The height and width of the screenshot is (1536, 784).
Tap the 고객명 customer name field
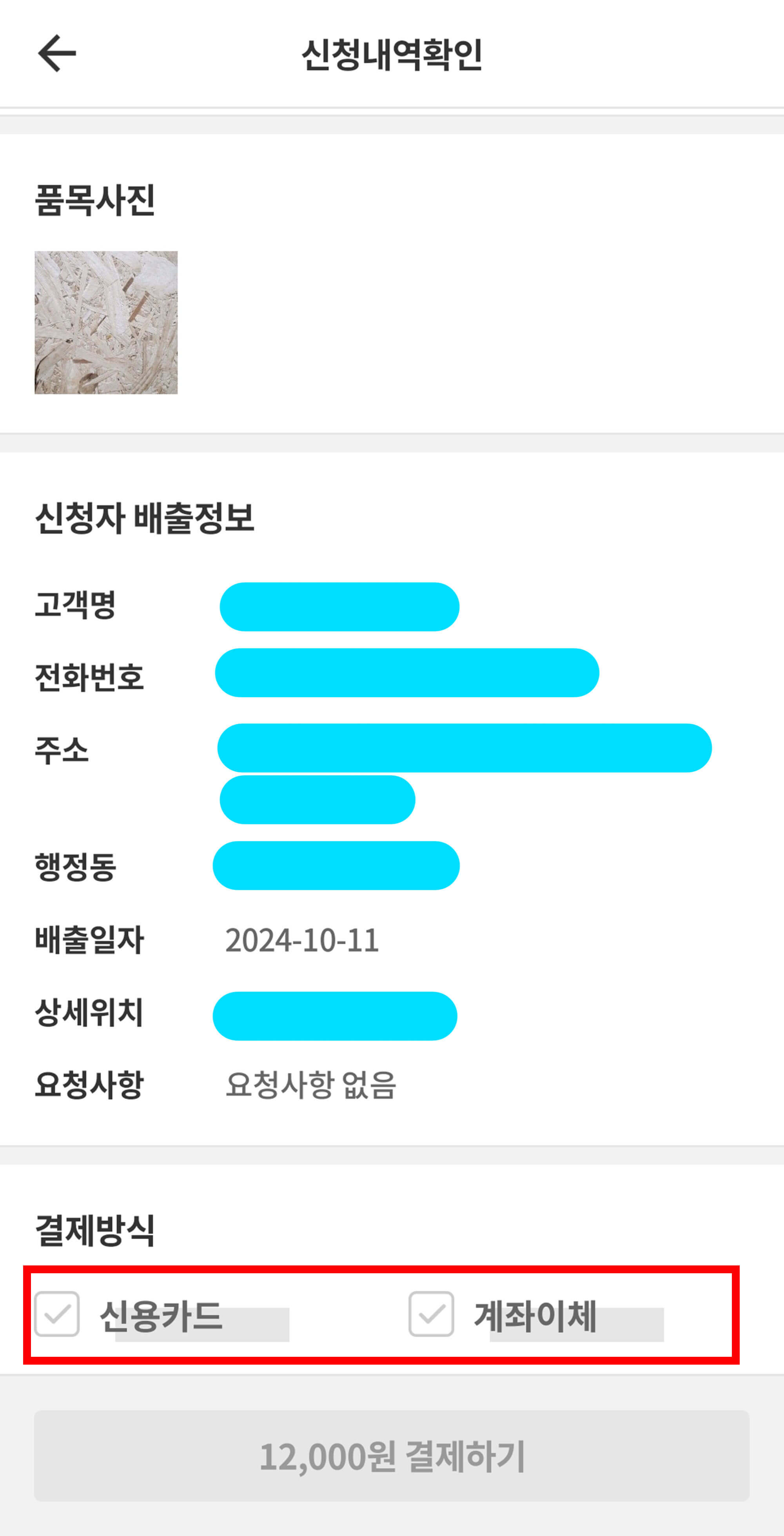tap(340, 607)
